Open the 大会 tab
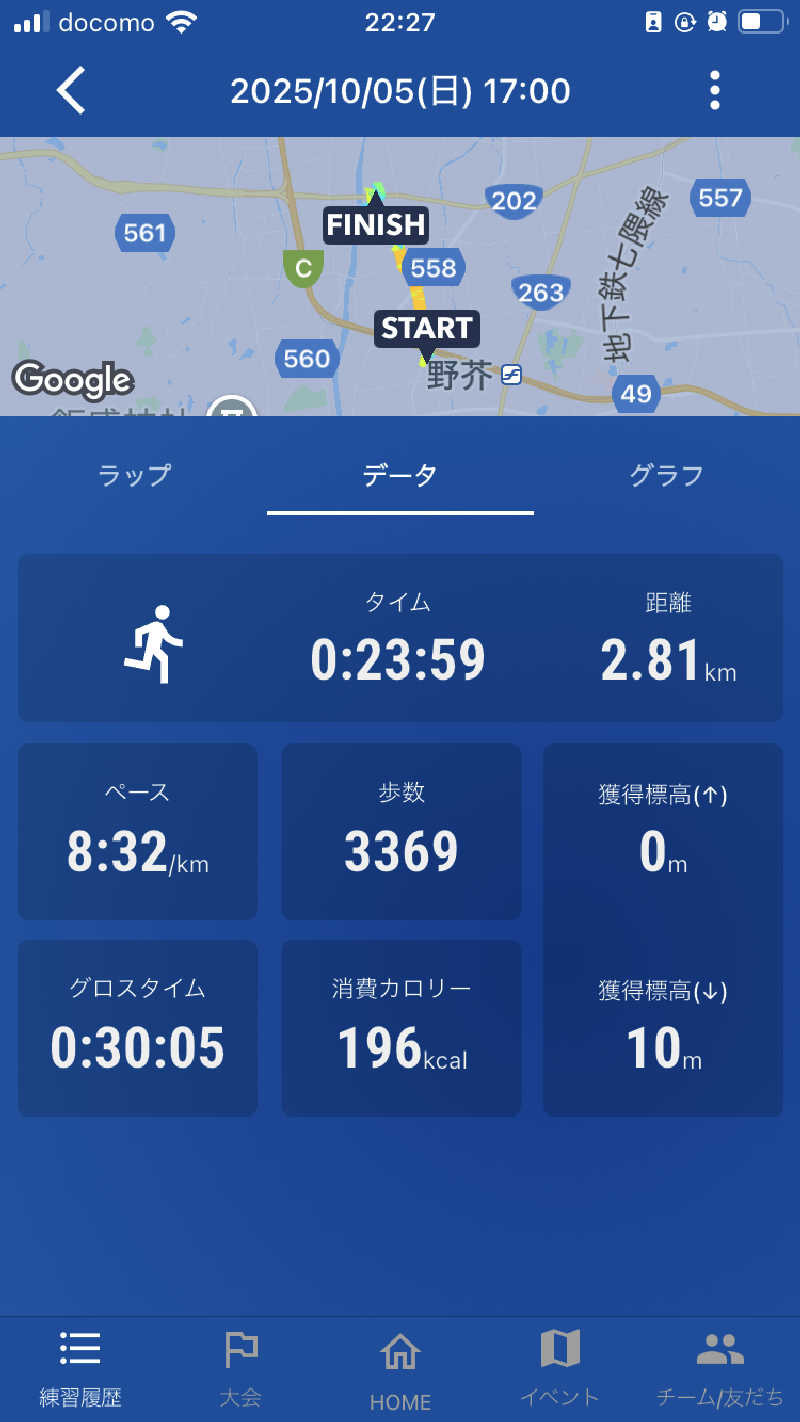Screen dimensions: 800x1422 (240, 1368)
